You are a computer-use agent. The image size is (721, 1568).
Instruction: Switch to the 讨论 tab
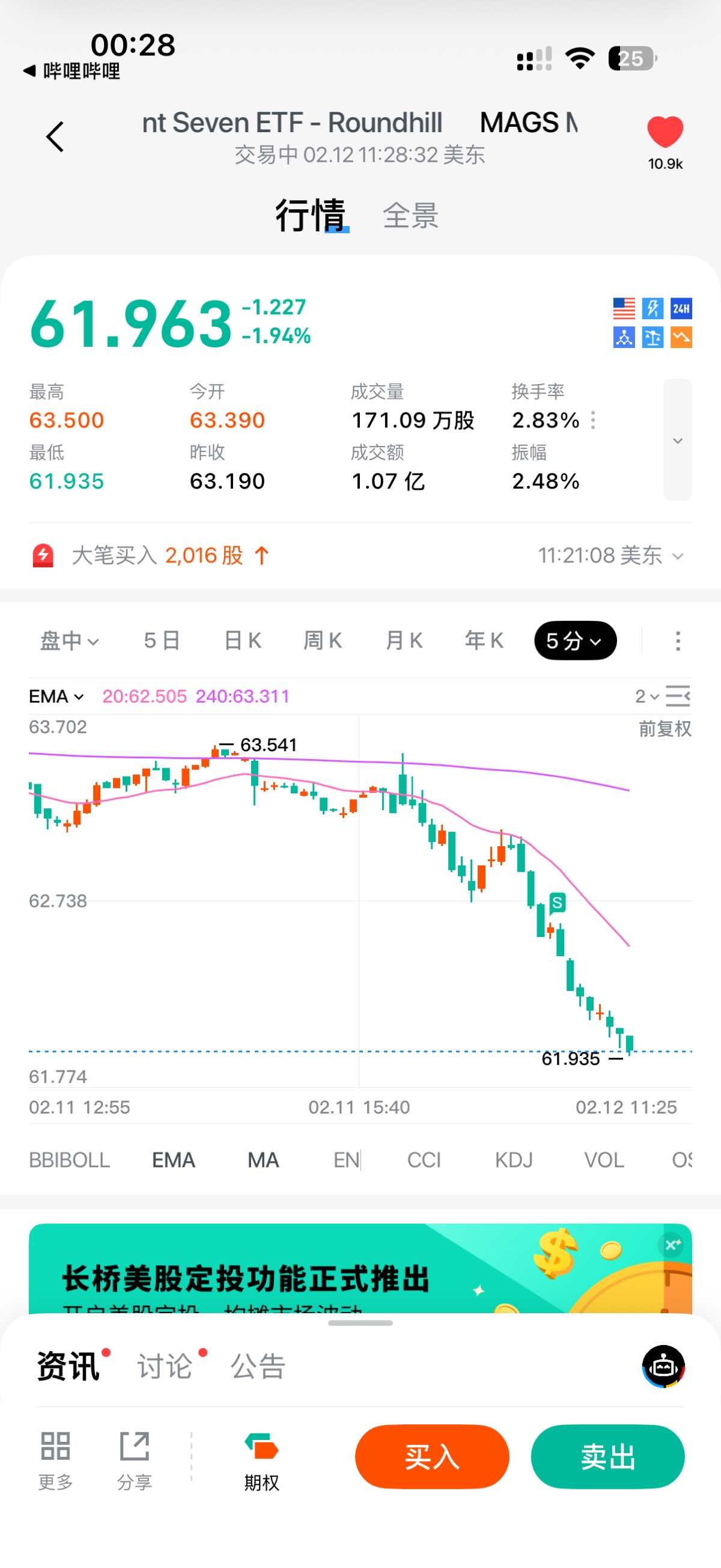point(165,1366)
